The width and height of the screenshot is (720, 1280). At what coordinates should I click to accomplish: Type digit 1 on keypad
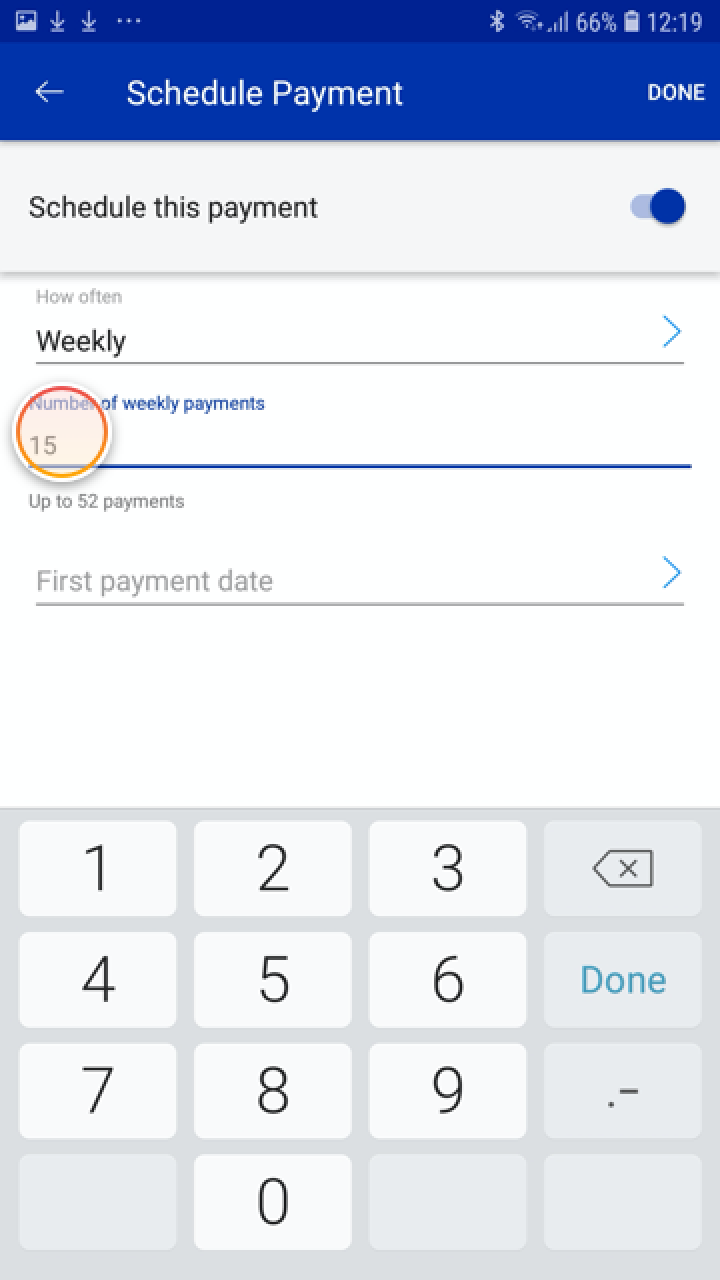[97, 868]
